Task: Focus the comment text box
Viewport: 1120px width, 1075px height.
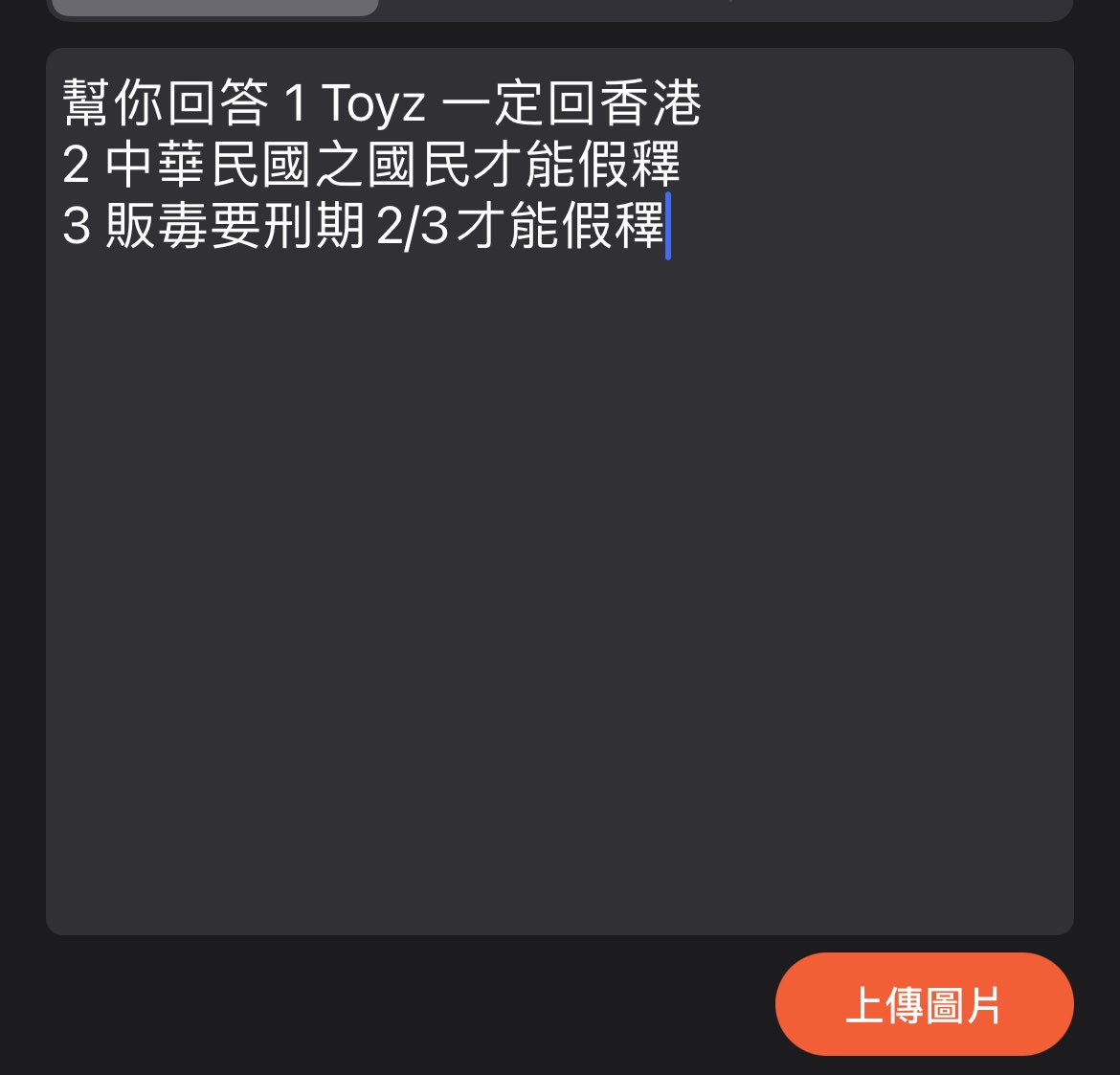Action: (559, 574)
